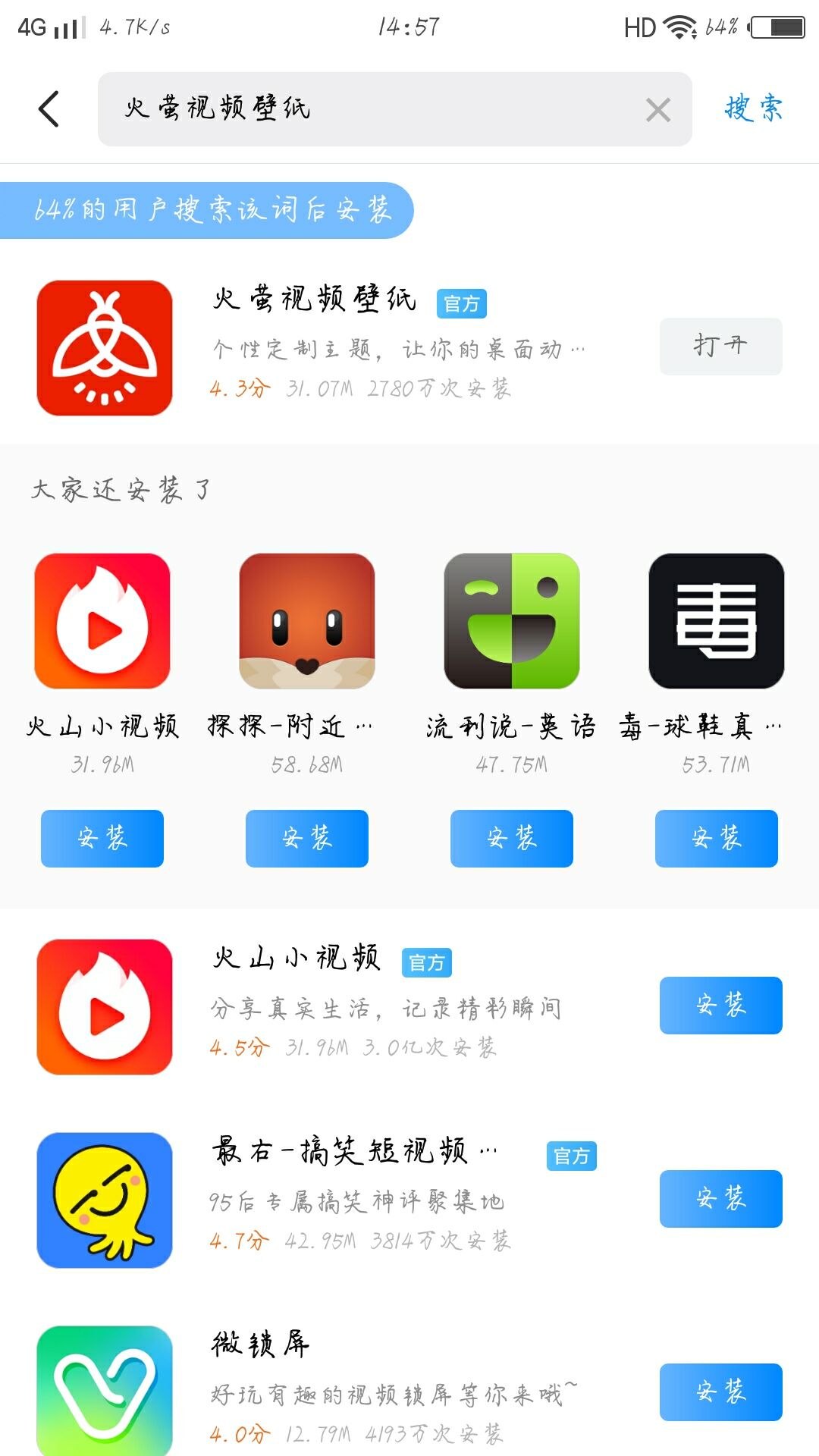The width and height of the screenshot is (819, 1456).
Task: Open the 流利说-英语 green face icon
Action: (511, 622)
